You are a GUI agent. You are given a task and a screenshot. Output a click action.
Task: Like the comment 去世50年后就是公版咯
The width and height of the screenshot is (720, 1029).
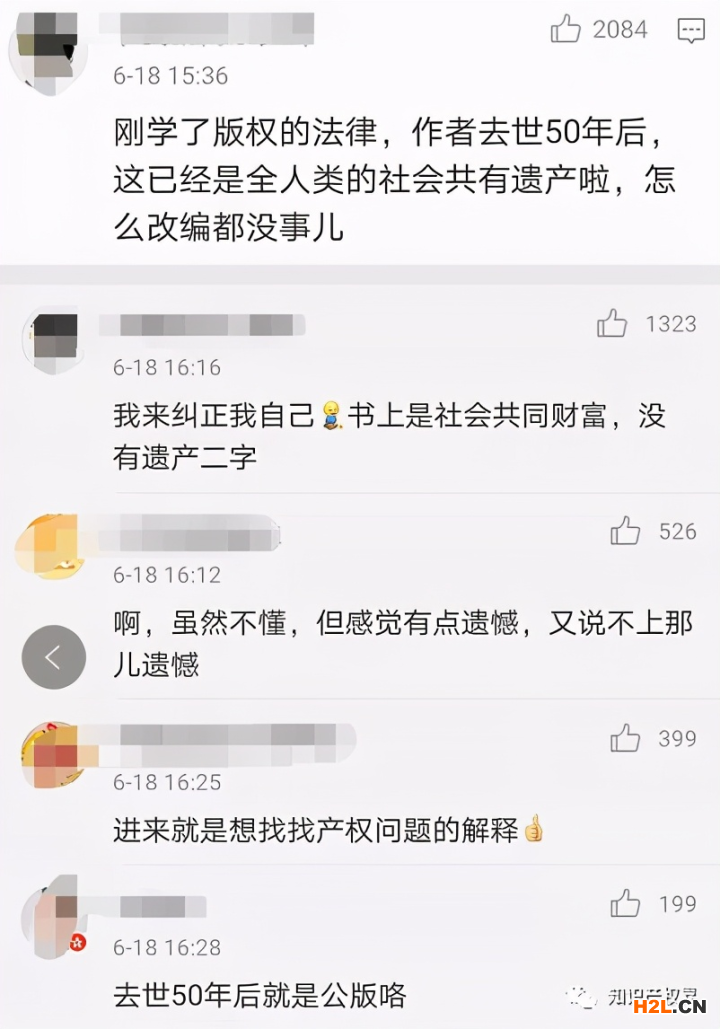(625, 904)
